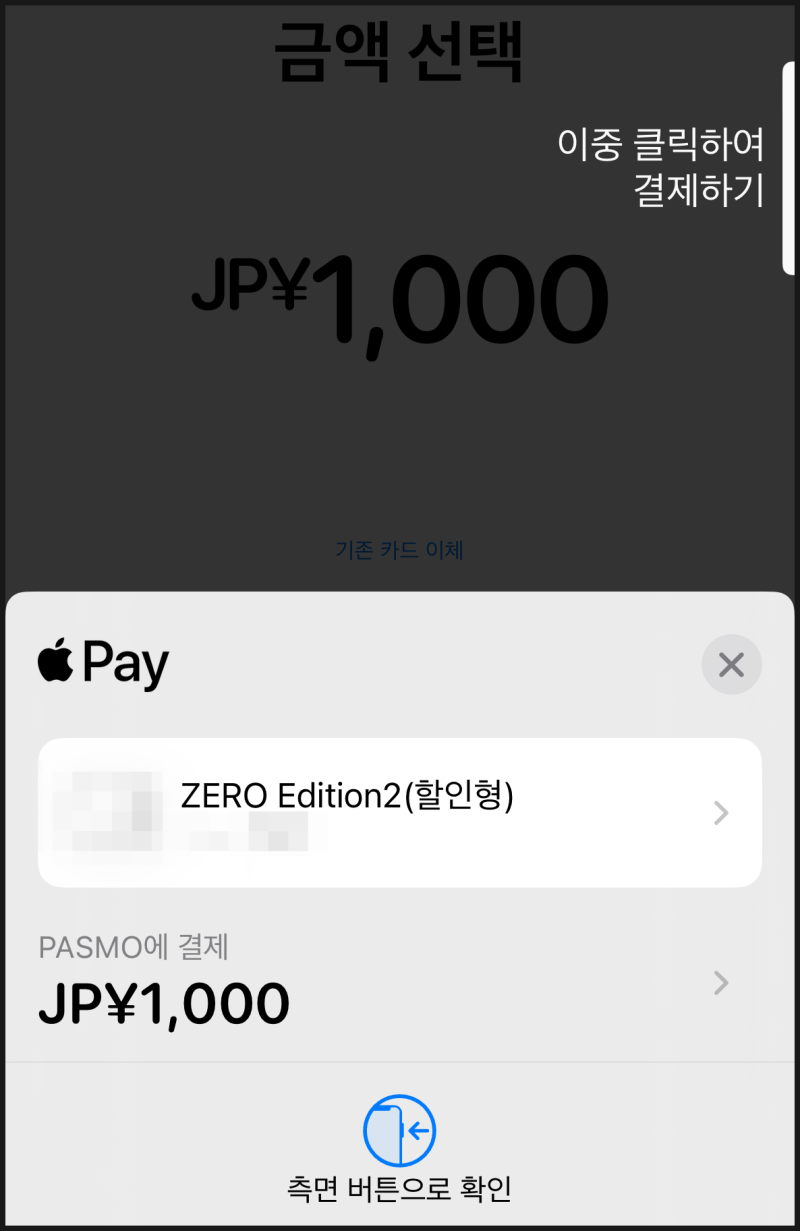
Task: Change the ZERO Edition2 payment card
Action: coord(400,812)
